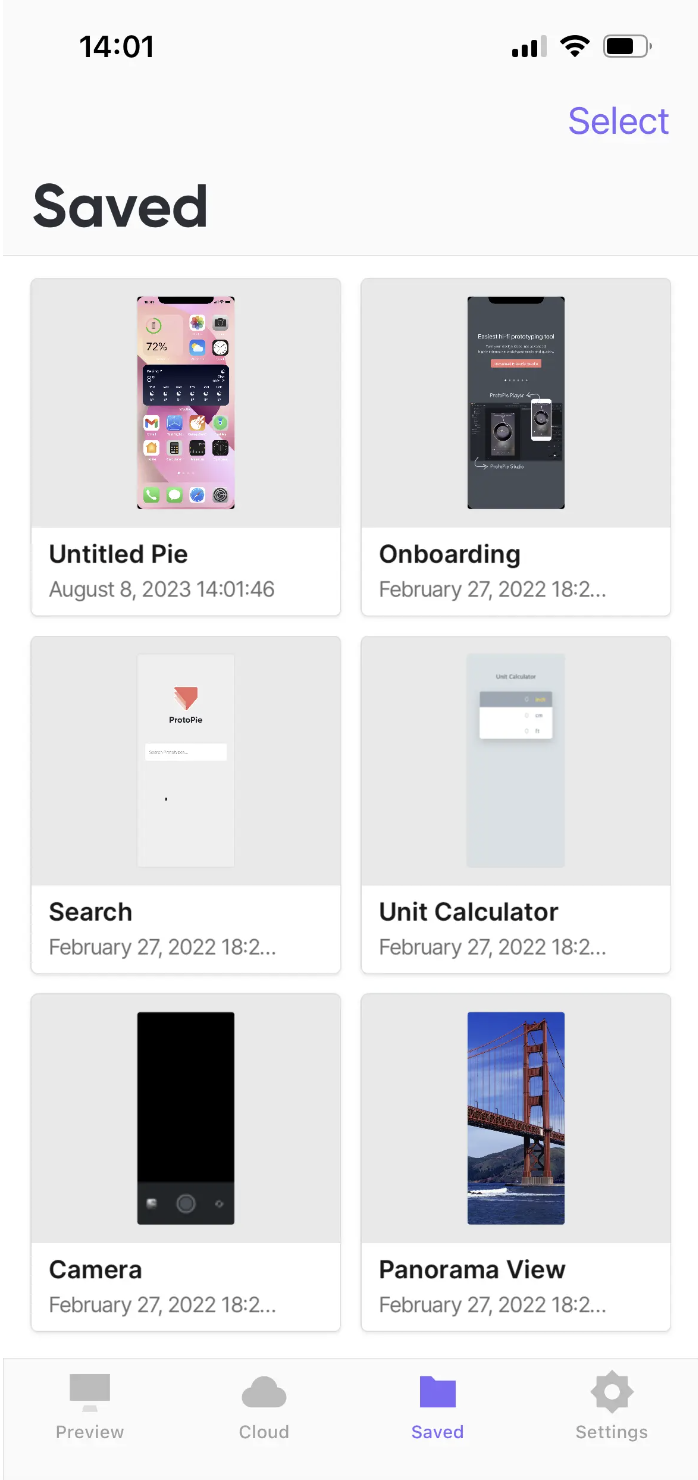698x1480 pixels.
Task: Open the Onboarding prototype
Action: coord(516,446)
